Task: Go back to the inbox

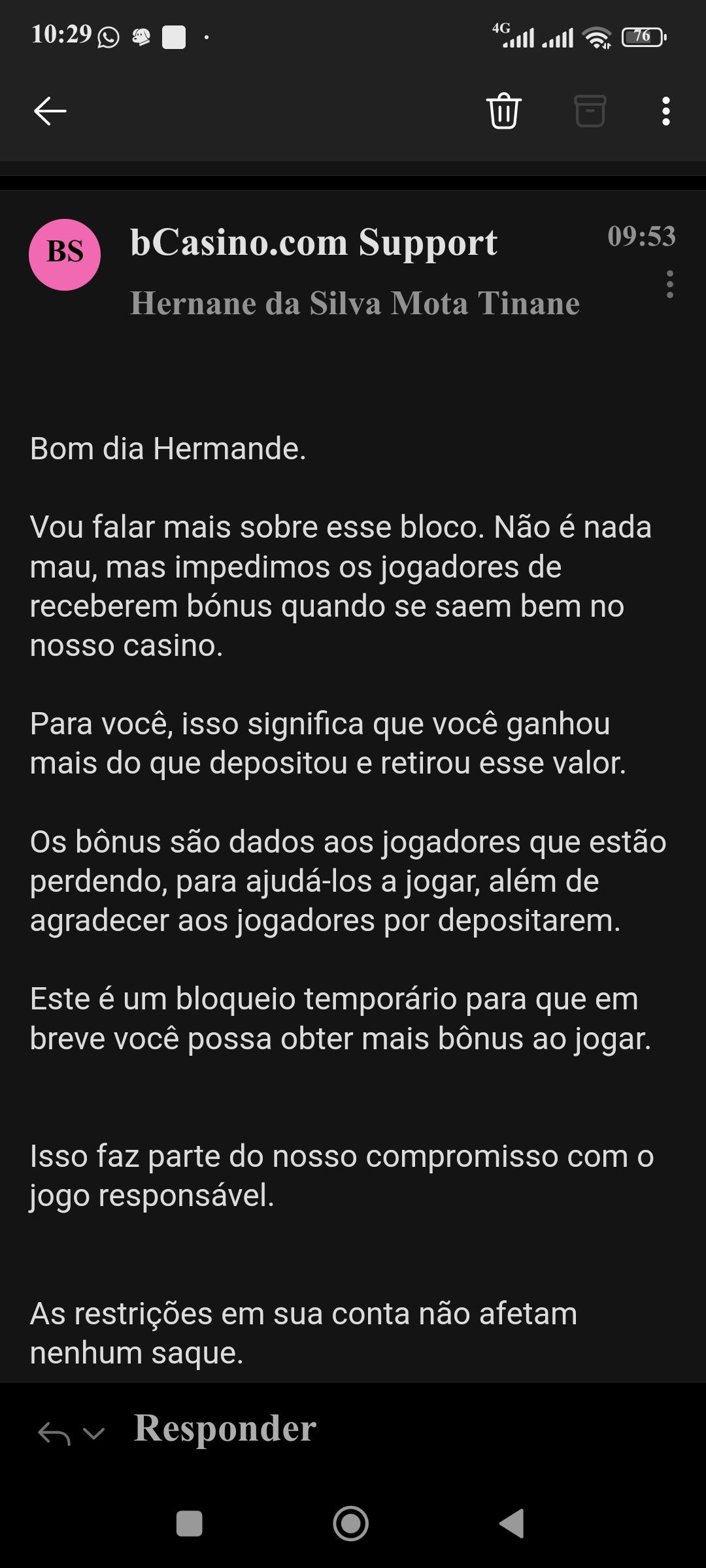Action: click(50, 111)
